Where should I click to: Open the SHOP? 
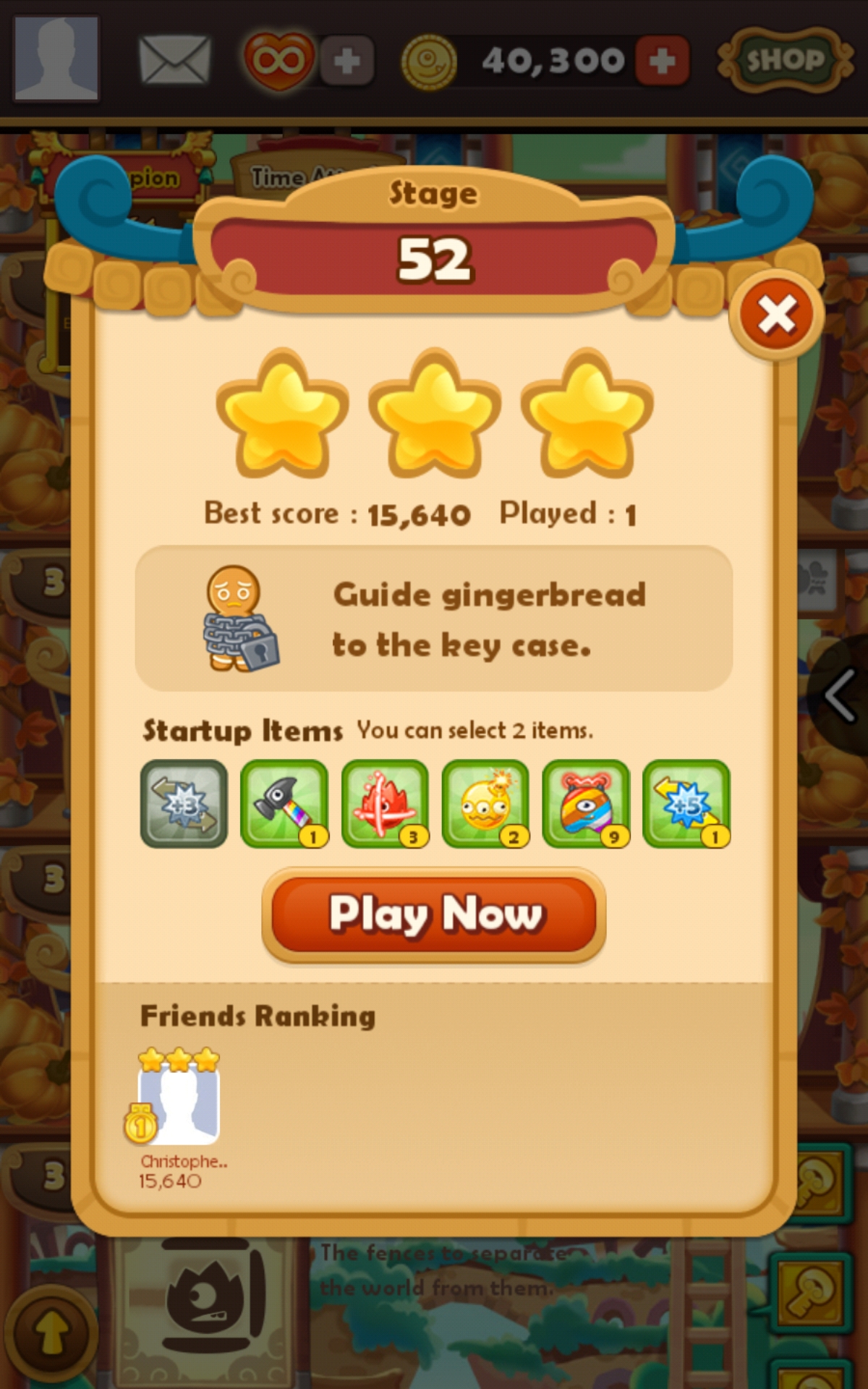[785, 60]
